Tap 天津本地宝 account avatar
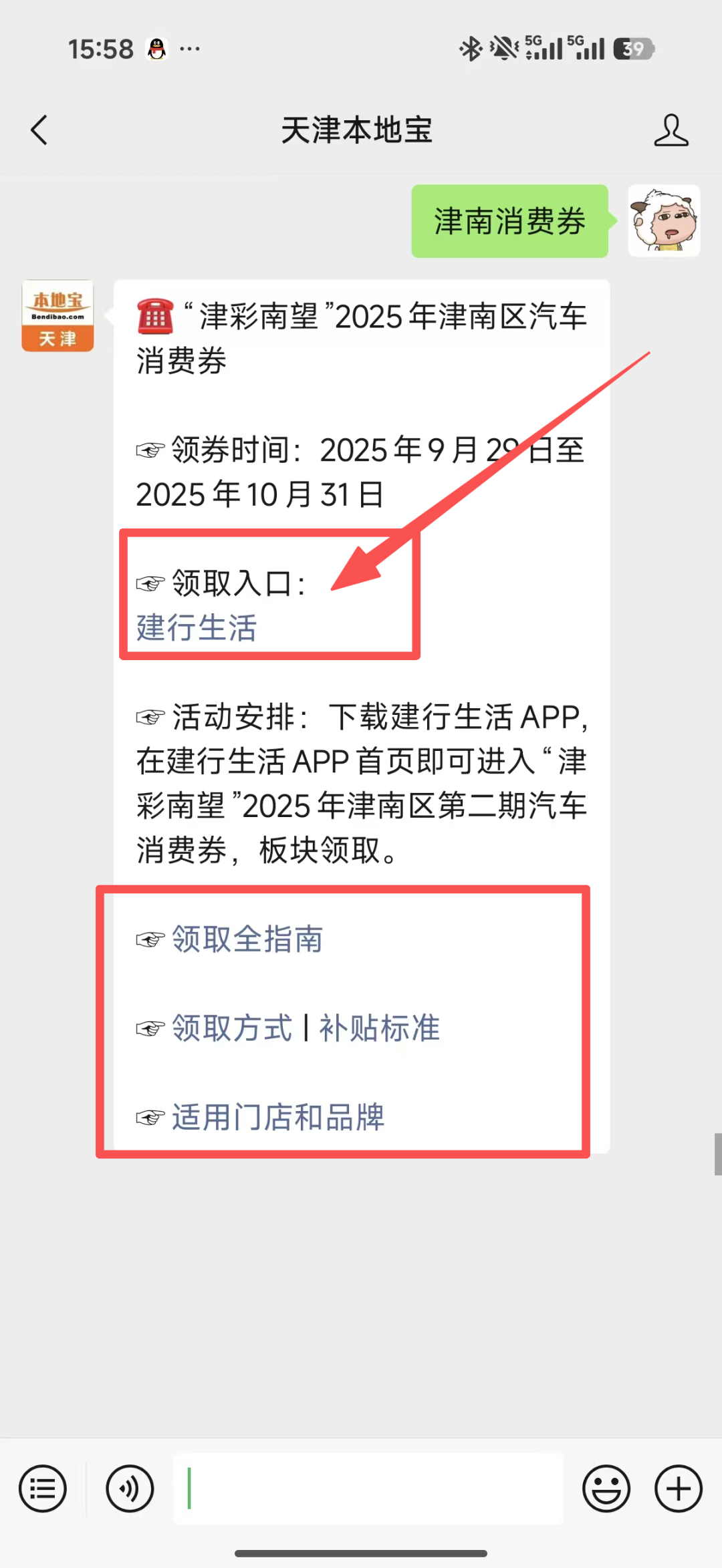Image resolution: width=722 pixels, height=1568 pixels. (57, 315)
